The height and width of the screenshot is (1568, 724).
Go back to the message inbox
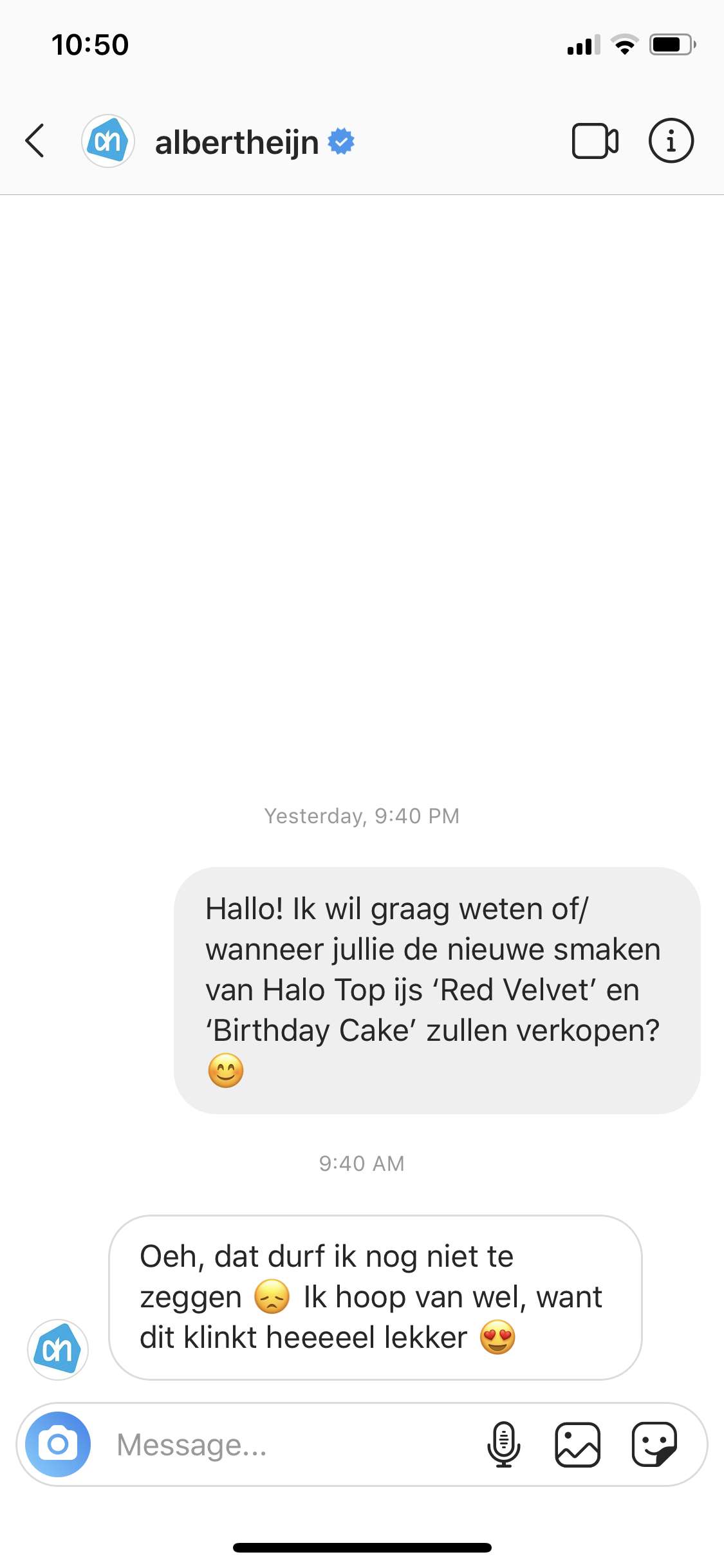pyautogui.click(x=35, y=140)
